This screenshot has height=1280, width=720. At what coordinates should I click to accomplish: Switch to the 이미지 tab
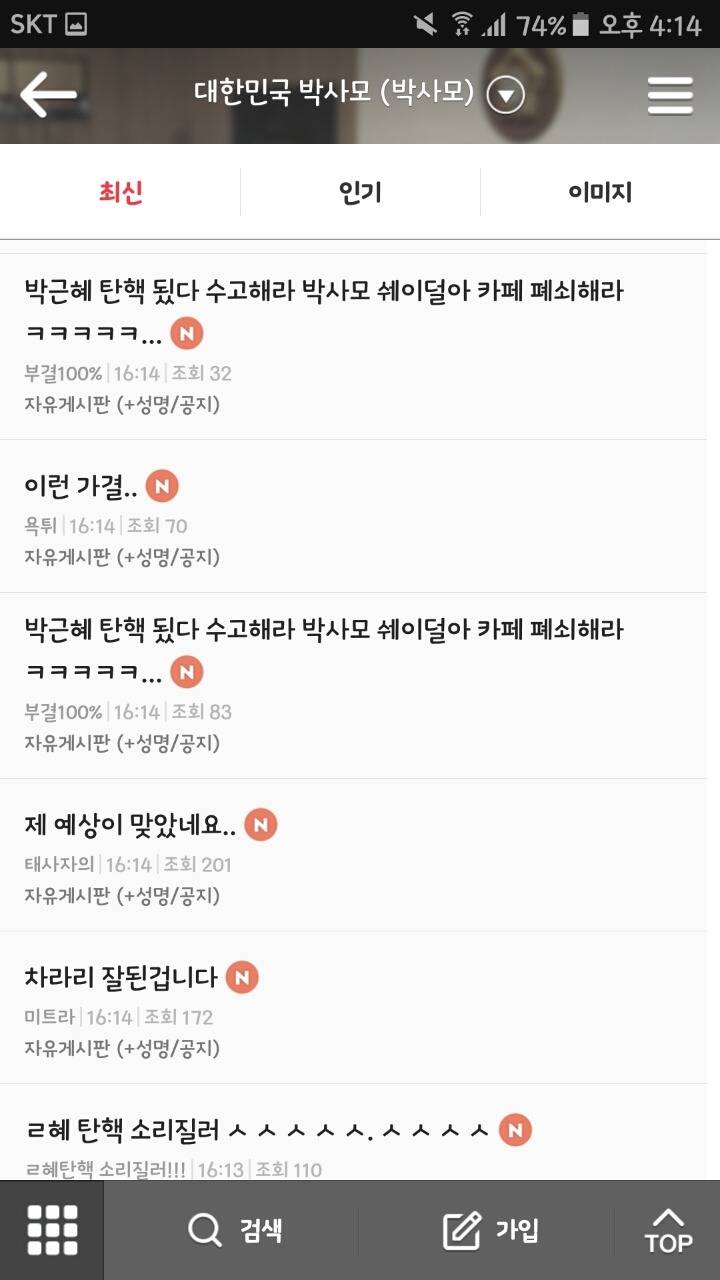coord(599,191)
